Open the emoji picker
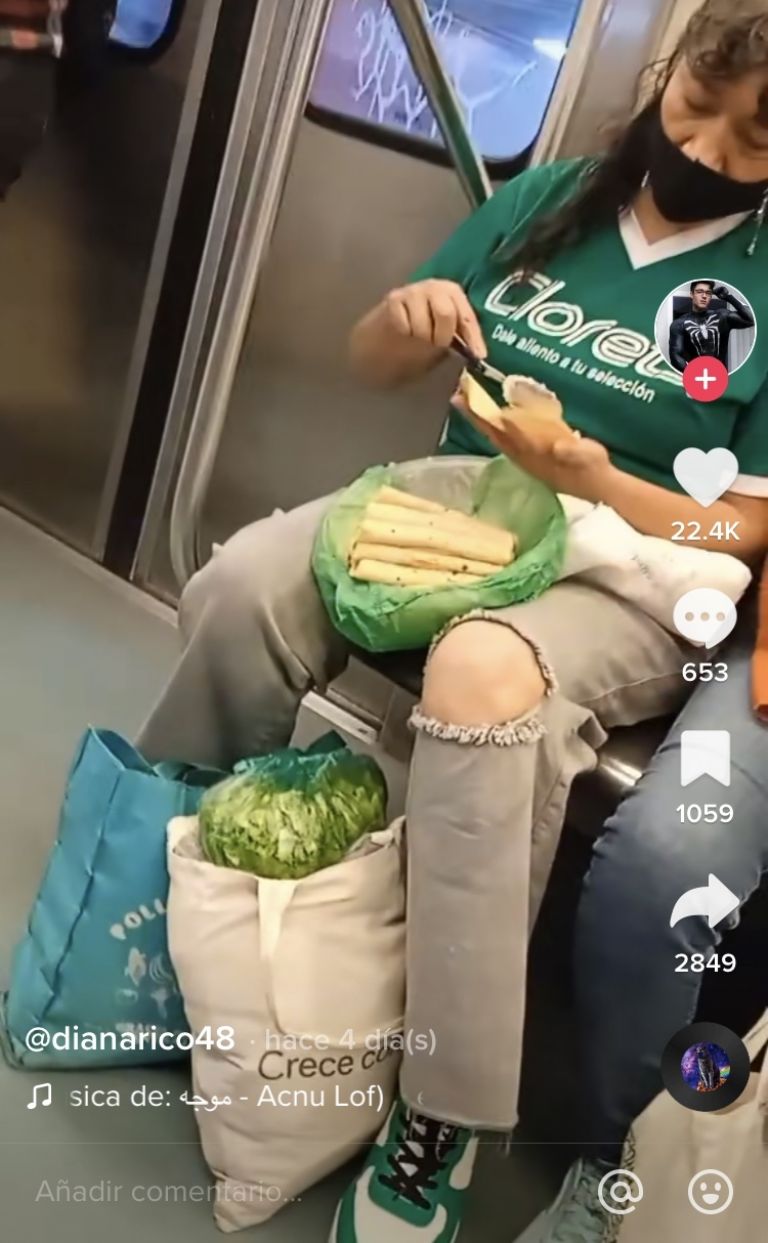Viewport: 768px width, 1243px height. pyautogui.click(x=710, y=1191)
